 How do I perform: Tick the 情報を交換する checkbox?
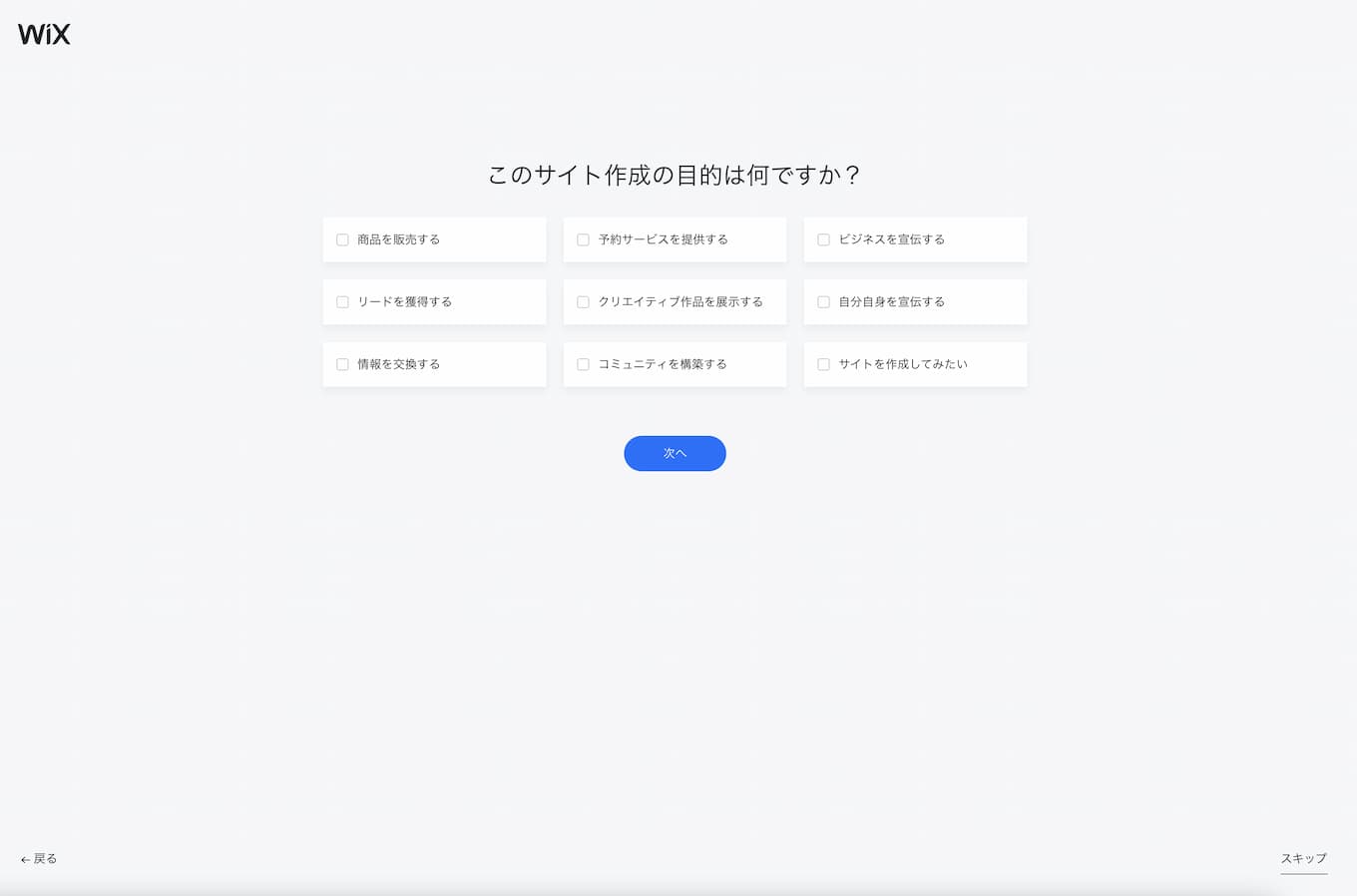[x=342, y=364]
